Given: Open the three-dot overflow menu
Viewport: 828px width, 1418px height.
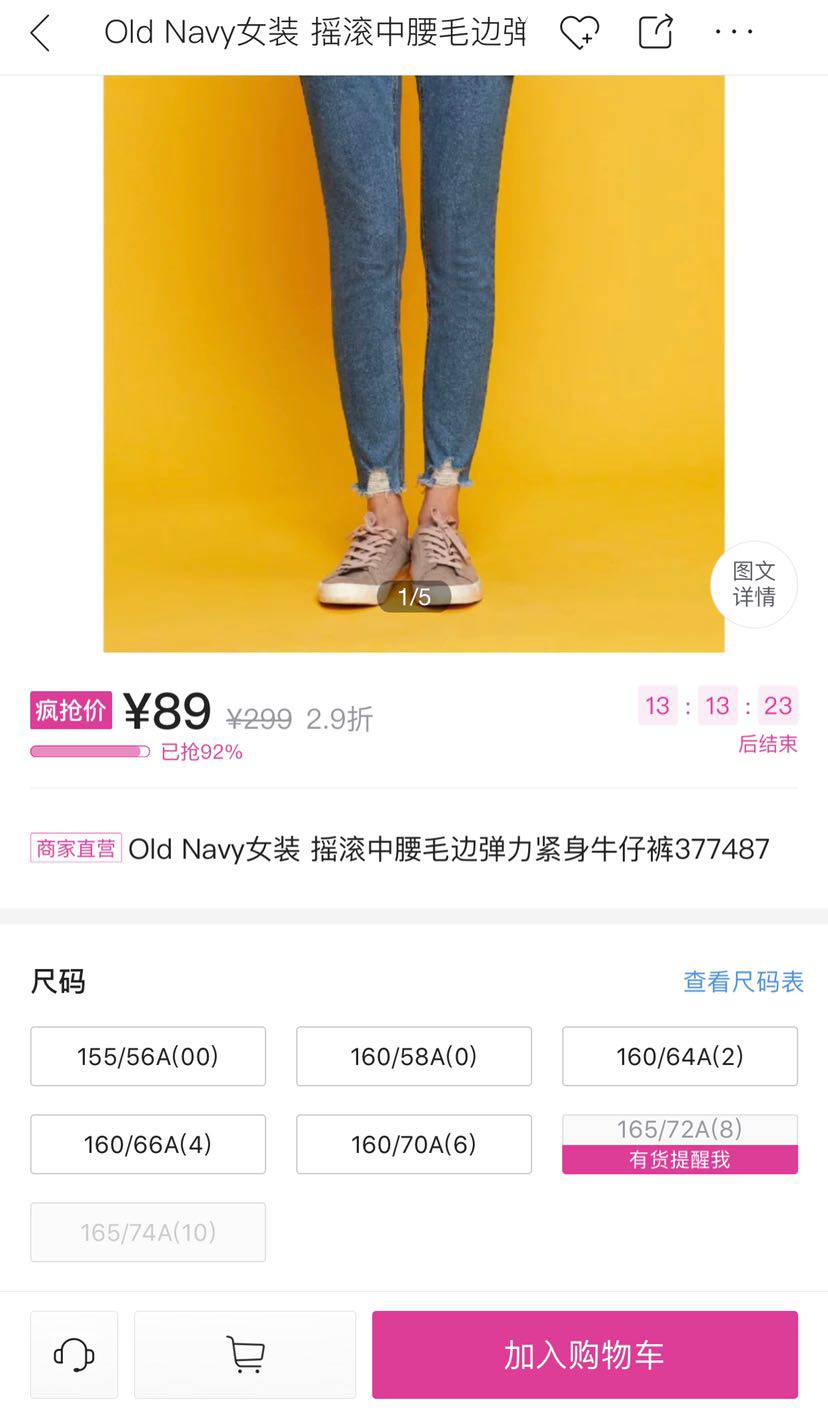Looking at the screenshot, I should tap(734, 32).
